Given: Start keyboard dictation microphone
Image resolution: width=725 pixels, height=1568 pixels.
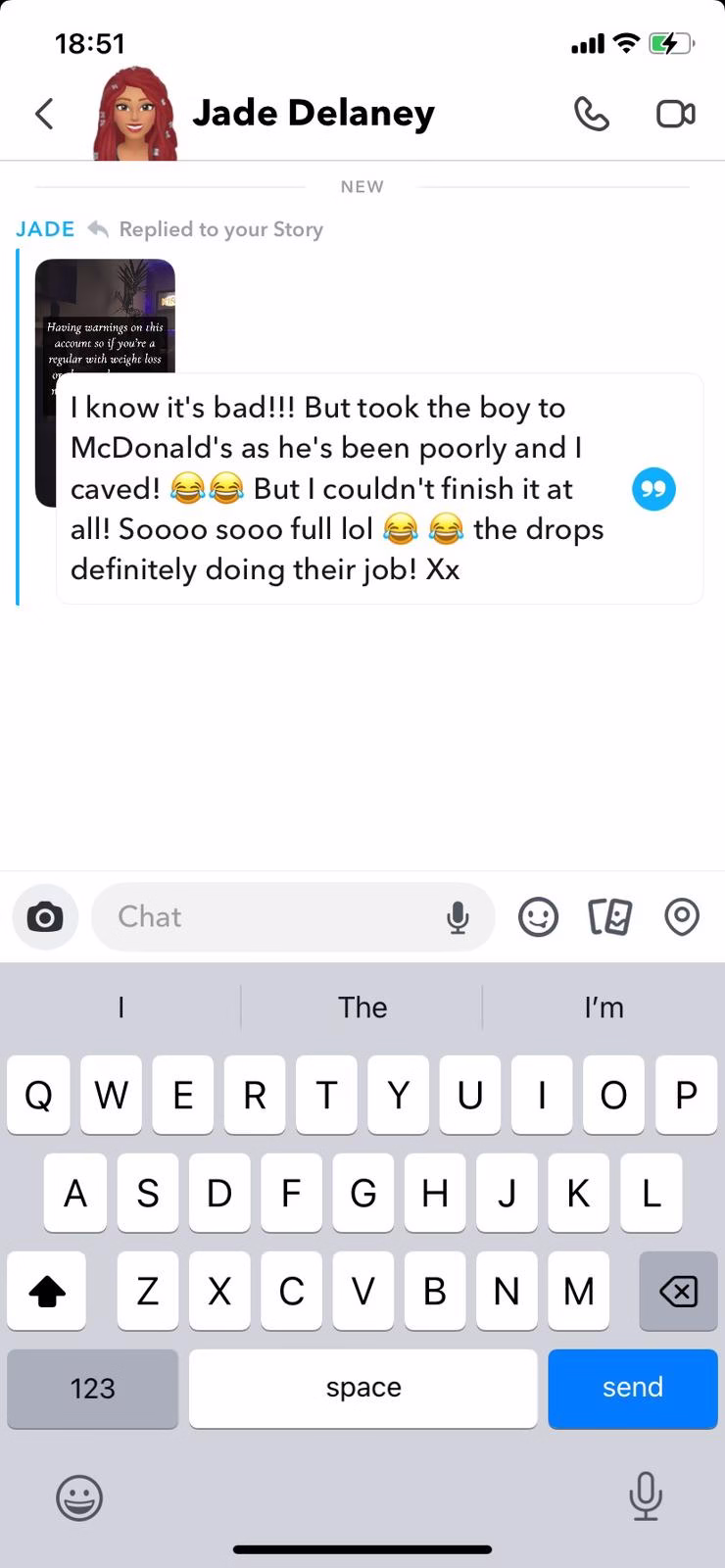Looking at the screenshot, I should (x=645, y=1495).
